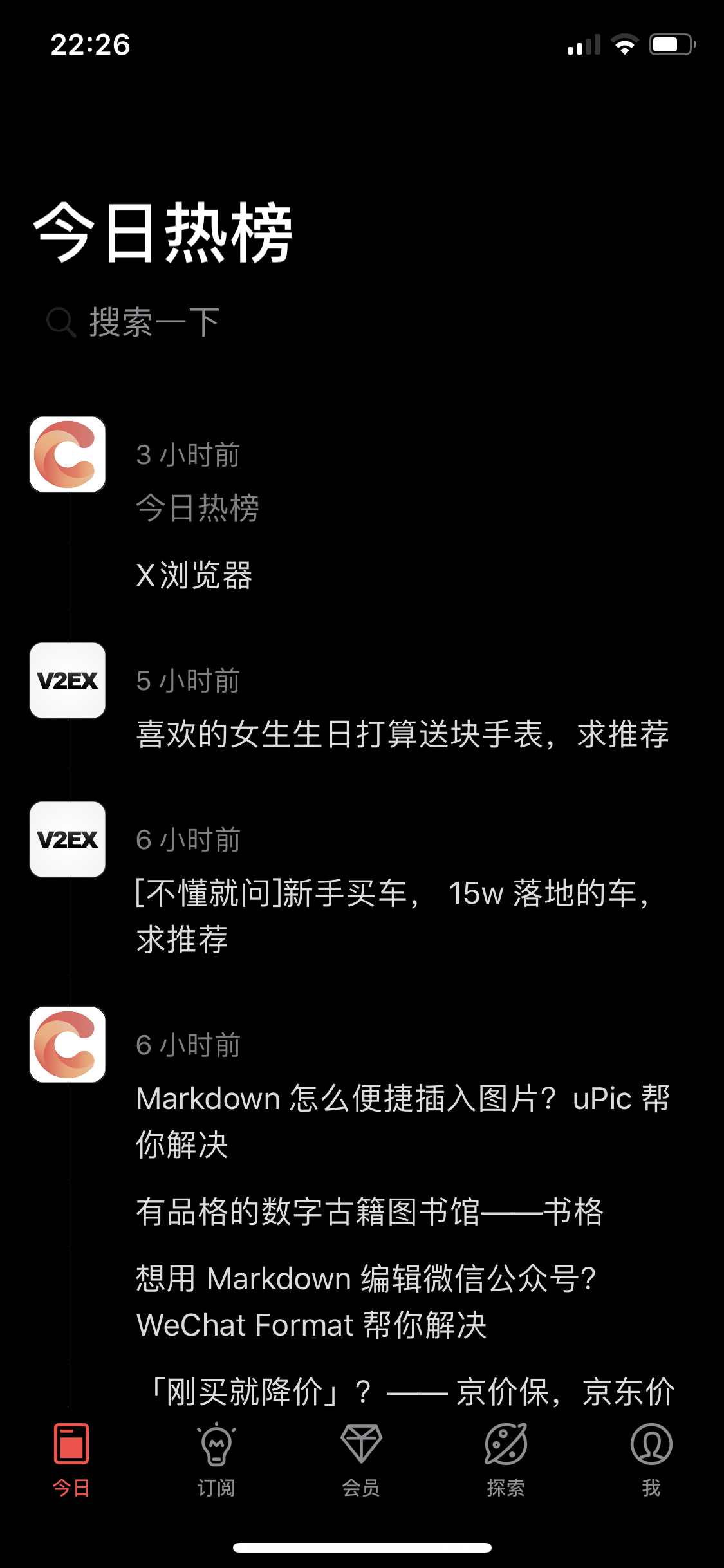Open the article Markdown 怎么便捷插入图片
This screenshot has width=724, height=1568.
coord(402,1121)
